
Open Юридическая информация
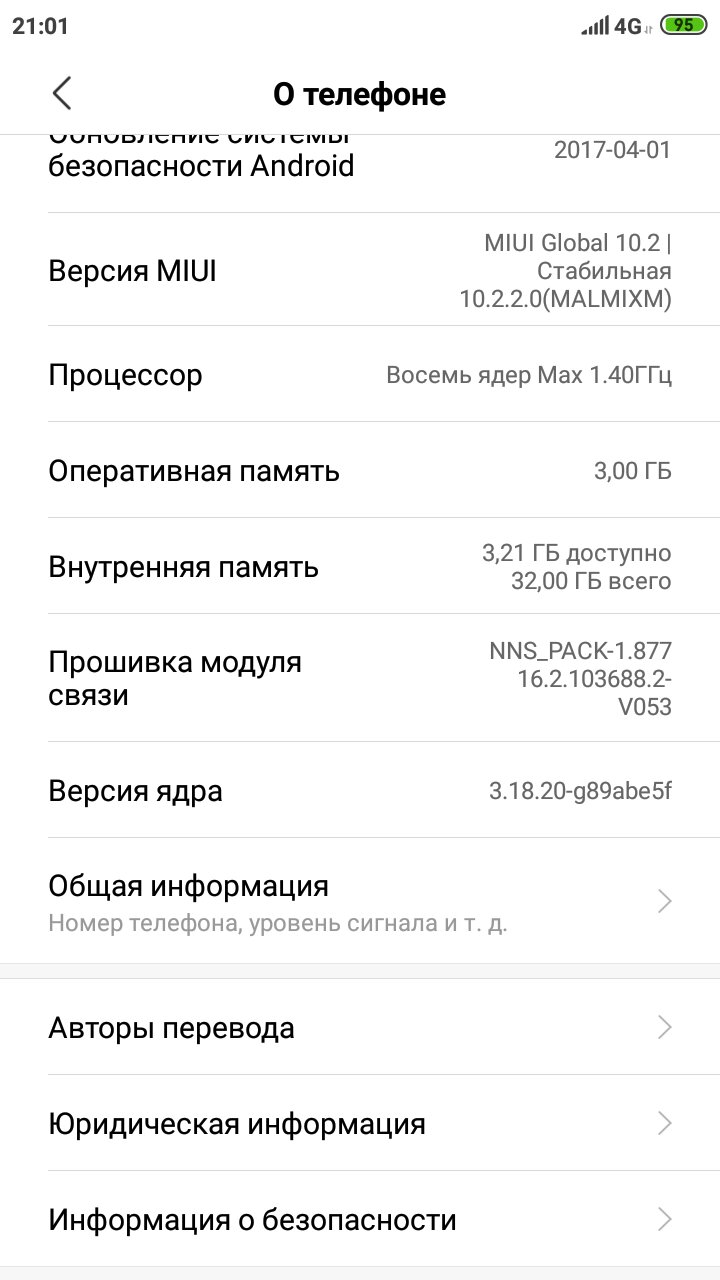[360, 1124]
